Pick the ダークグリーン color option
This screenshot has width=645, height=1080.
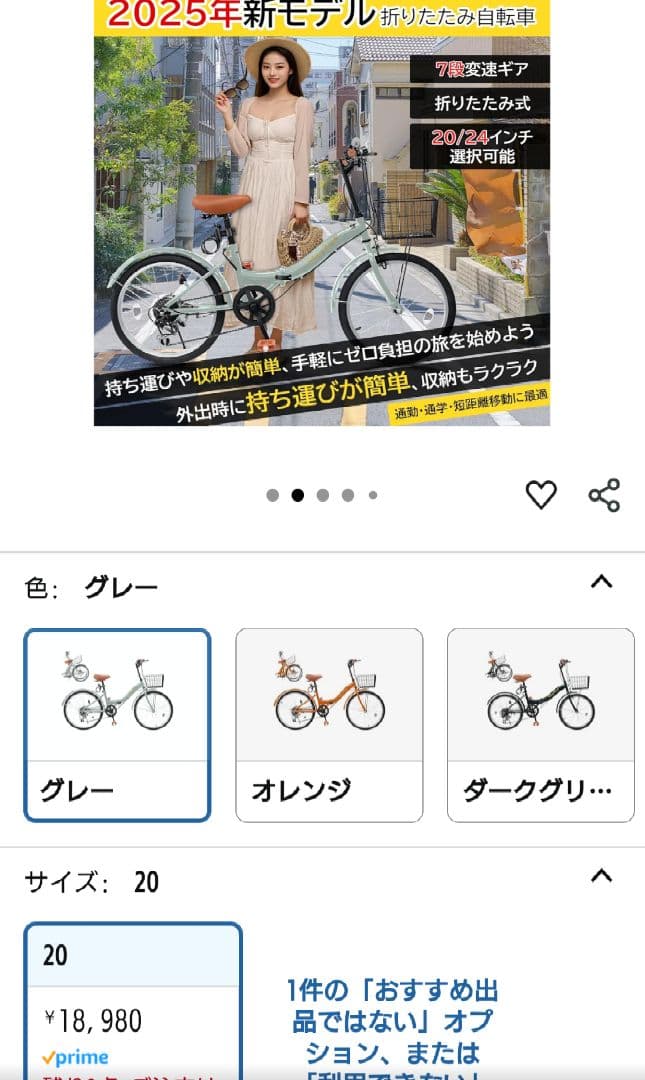(540, 724)
